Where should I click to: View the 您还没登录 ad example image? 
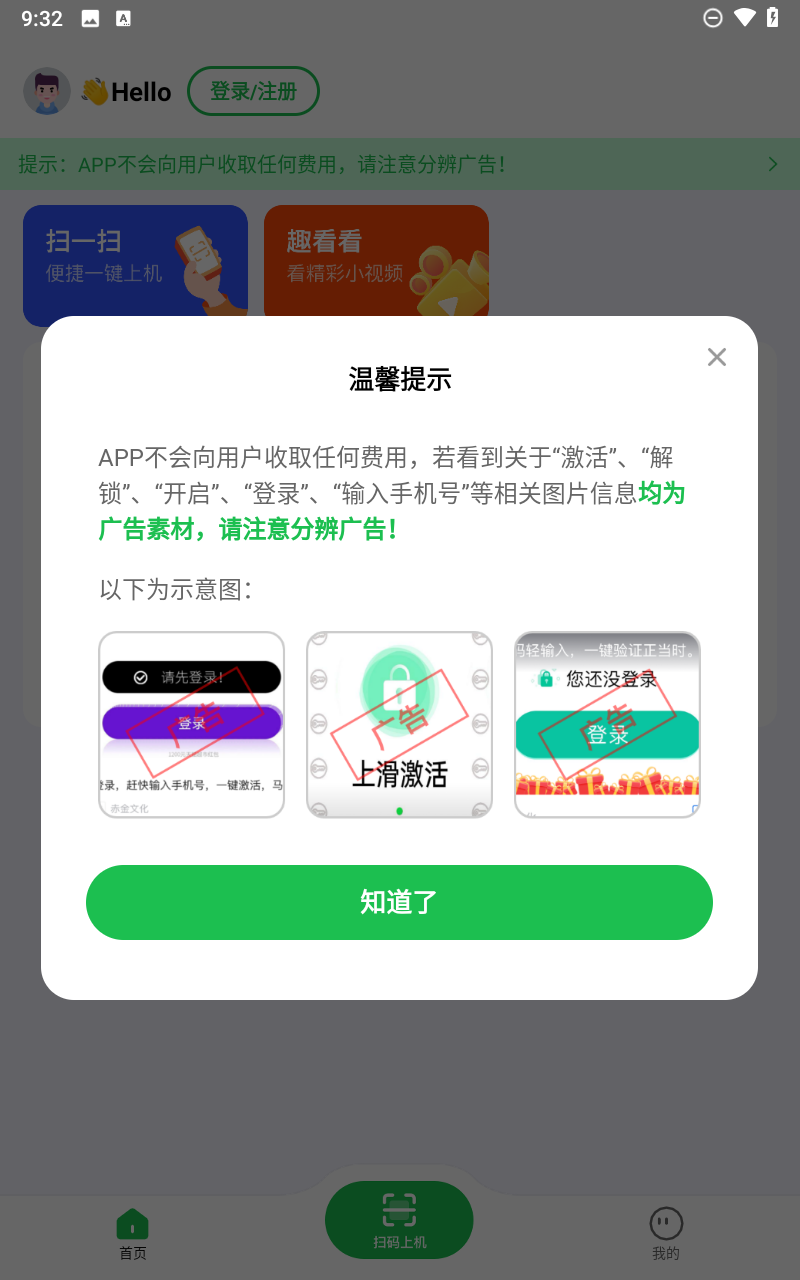606,724
